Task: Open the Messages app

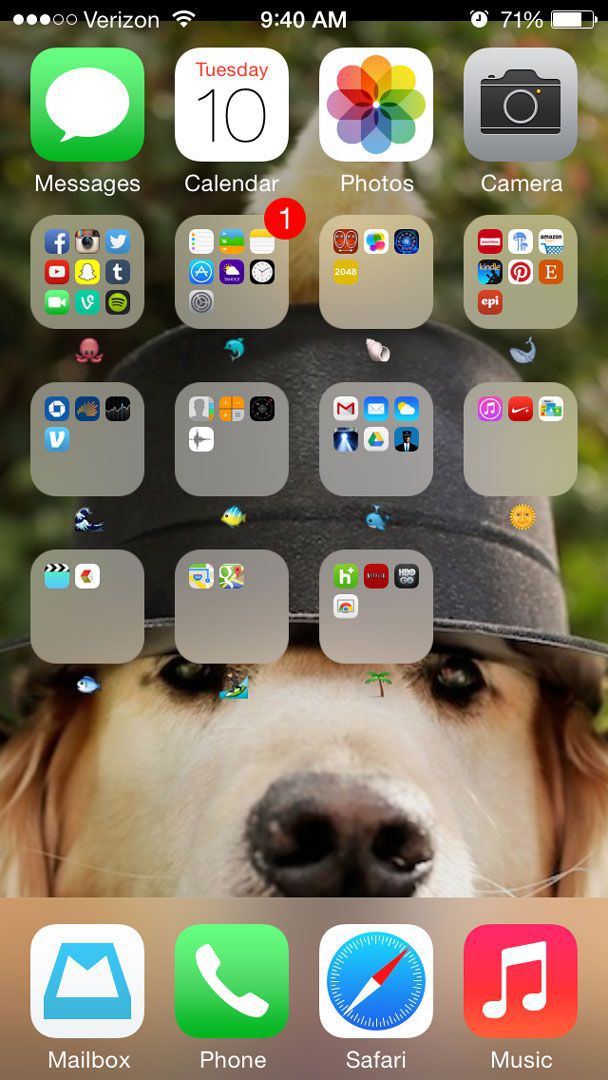Action: pyautogui.click(x=87, y=104)
